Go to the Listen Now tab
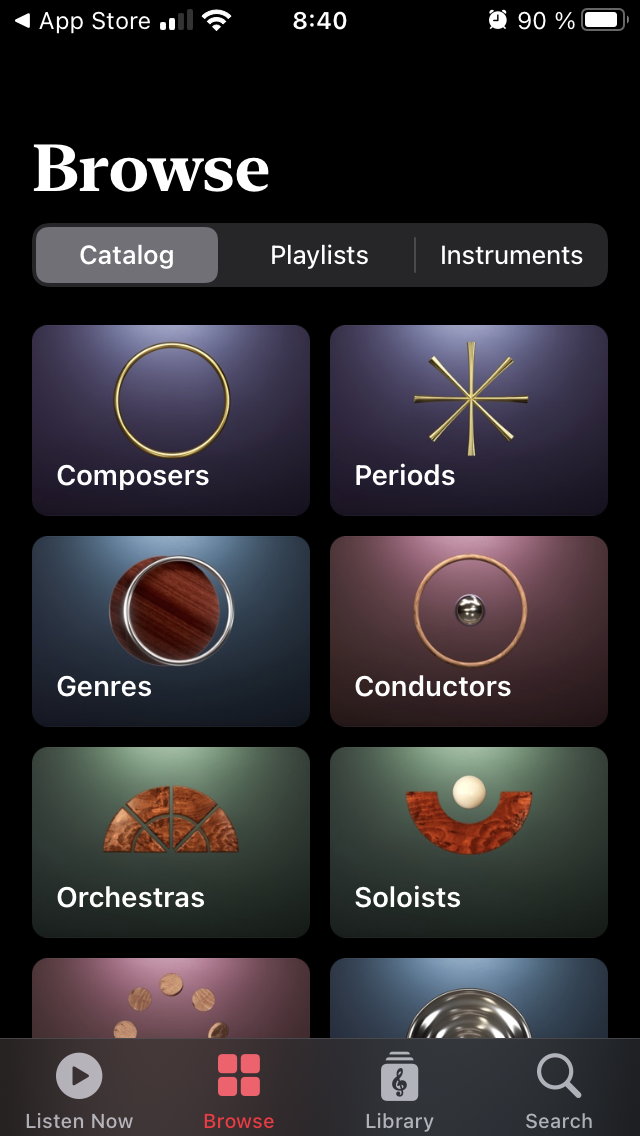This screenshot has height=1136, width=640. point(79,1090)
